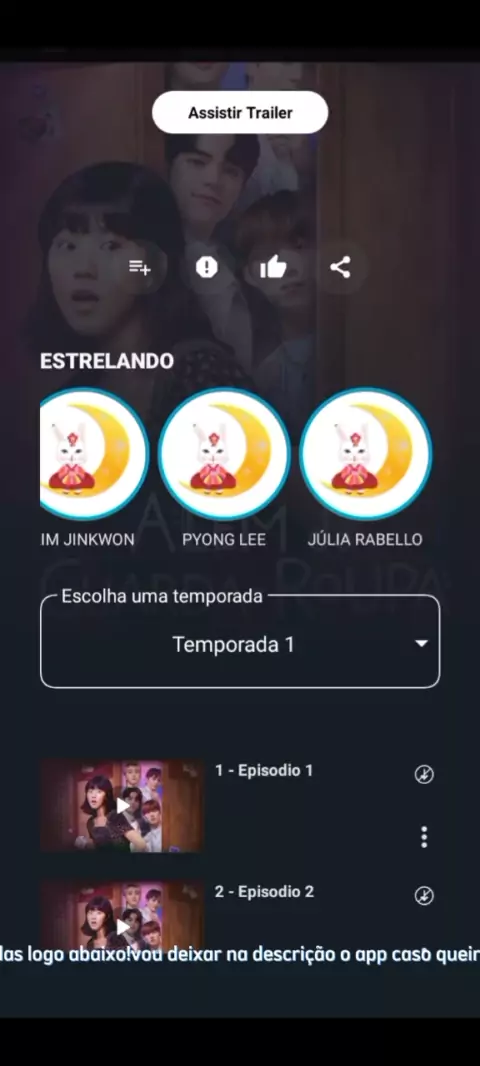Download Episodio 1
Image resolution: width=480 pixels, height=1066 pixels.
pyautogui.click(x=424, y=774)
